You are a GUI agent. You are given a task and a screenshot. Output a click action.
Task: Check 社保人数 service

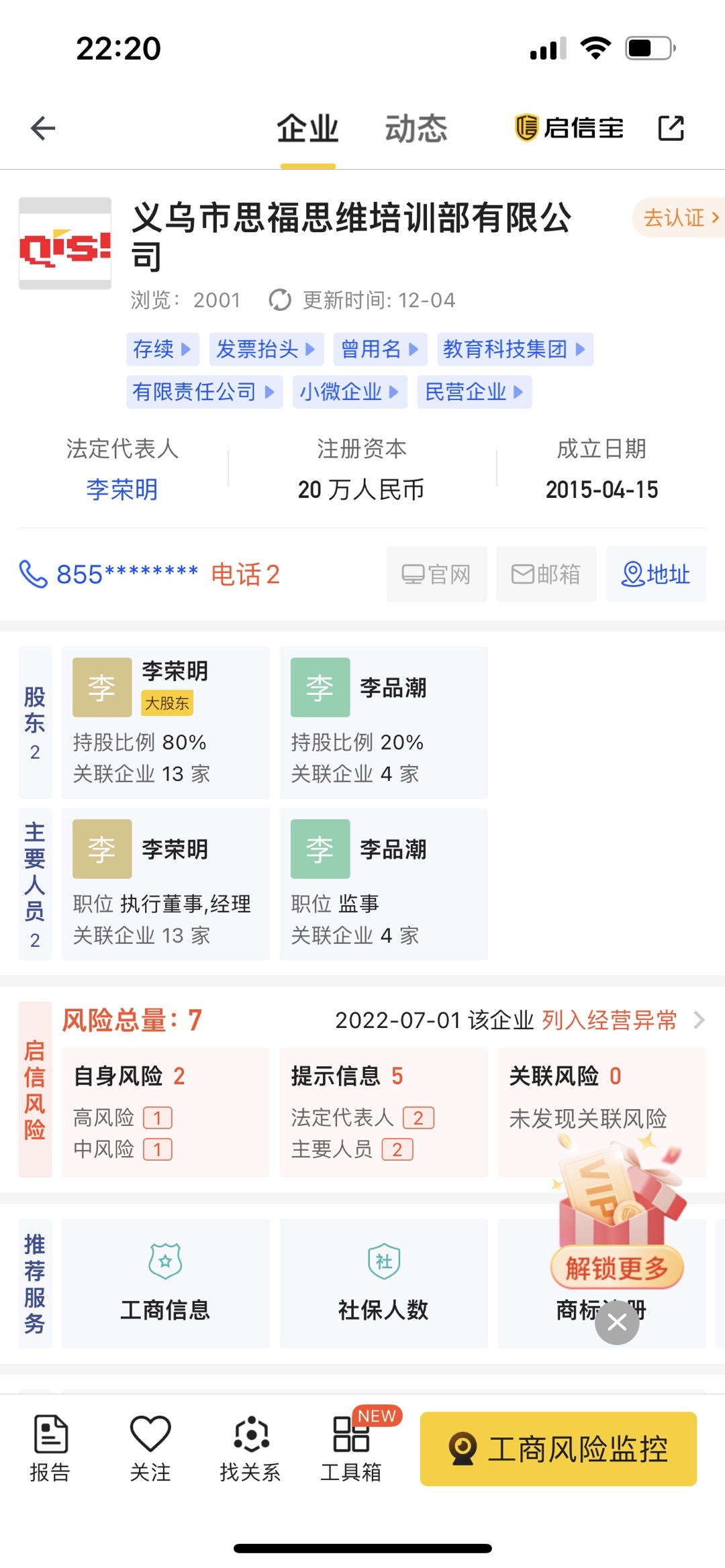[x=383, y=1283]
